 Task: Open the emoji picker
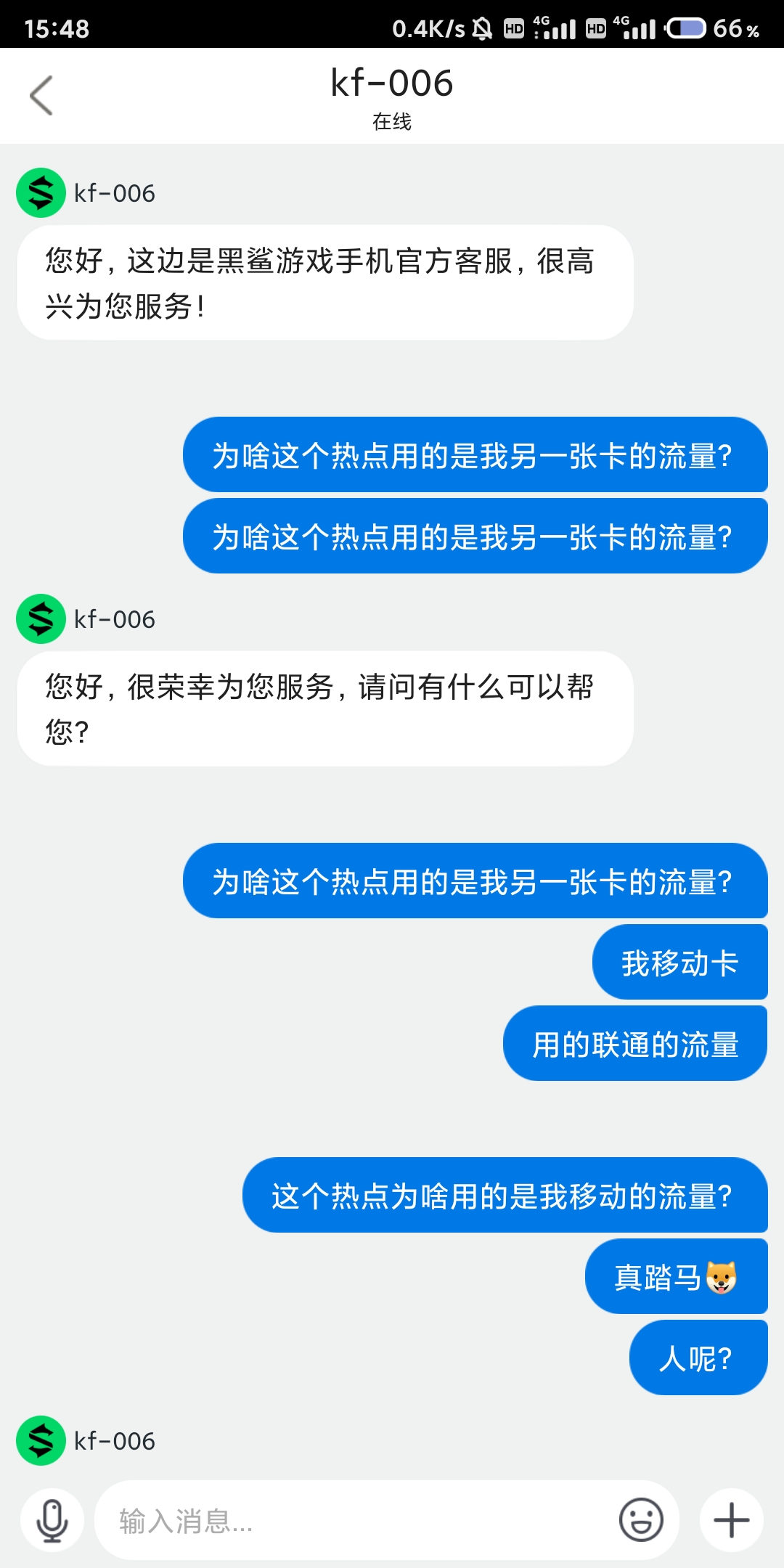(x=641, y=1519)
